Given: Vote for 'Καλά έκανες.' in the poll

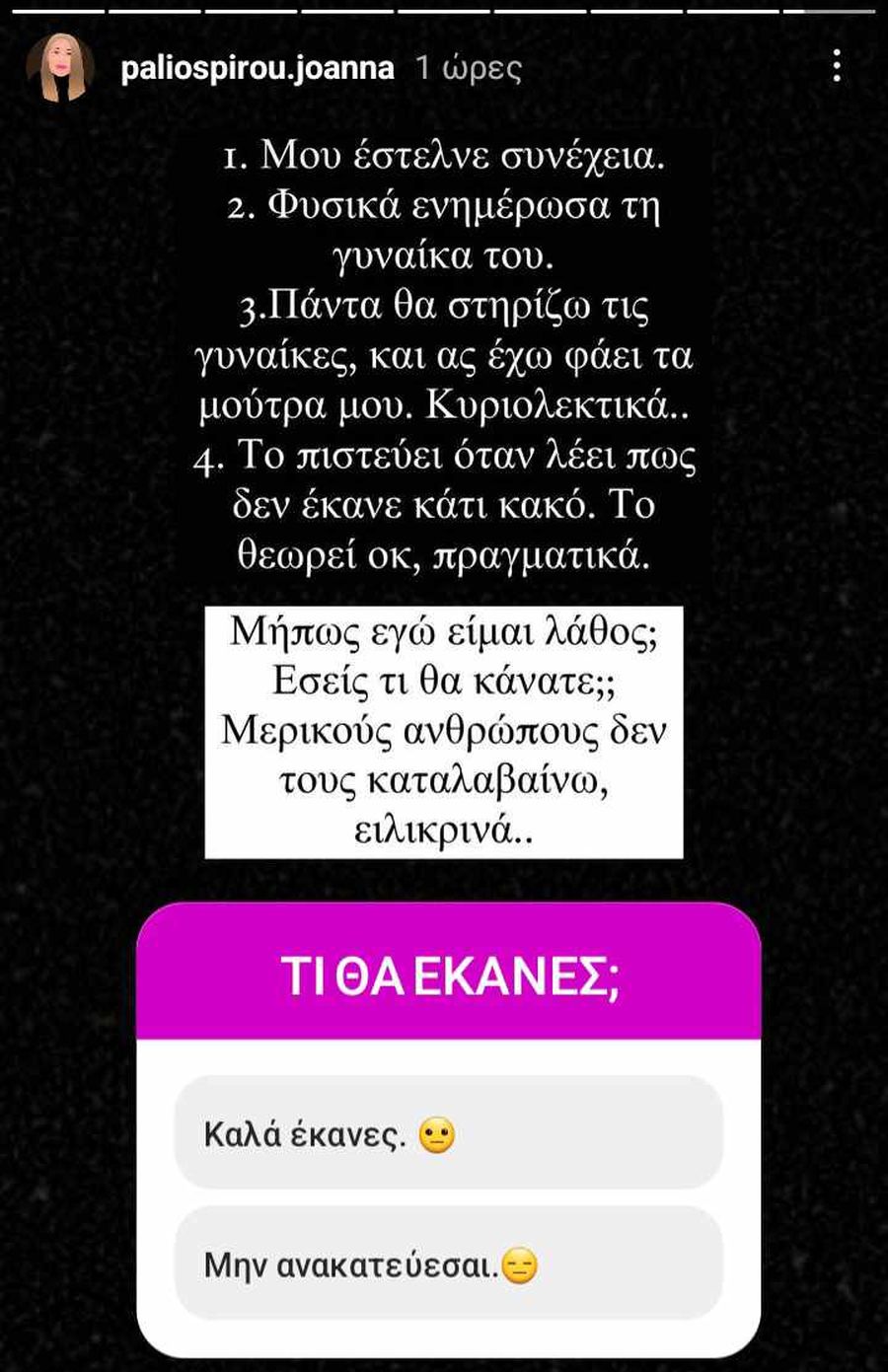Looking at the screenshot, I should tap(448, 1133).
